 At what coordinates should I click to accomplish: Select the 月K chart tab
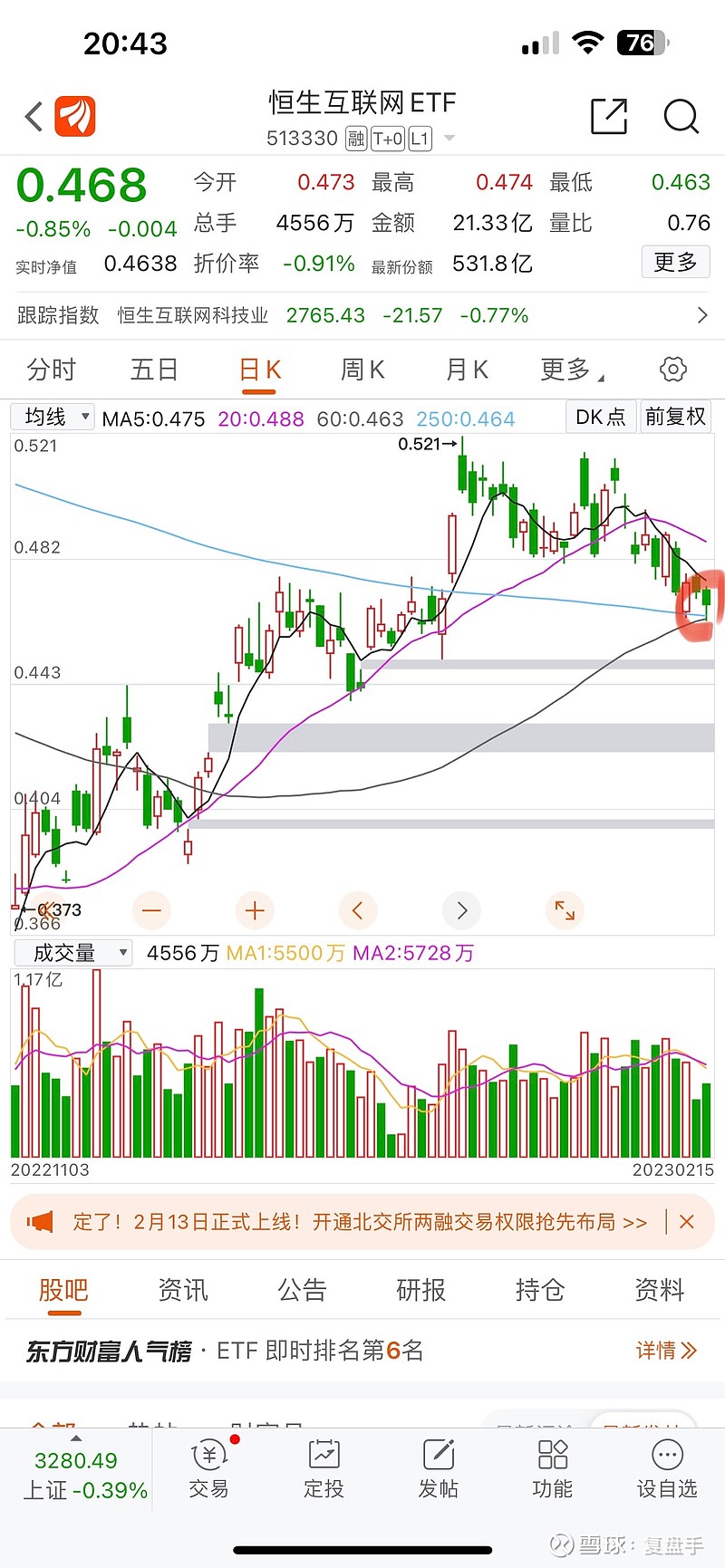467,370
